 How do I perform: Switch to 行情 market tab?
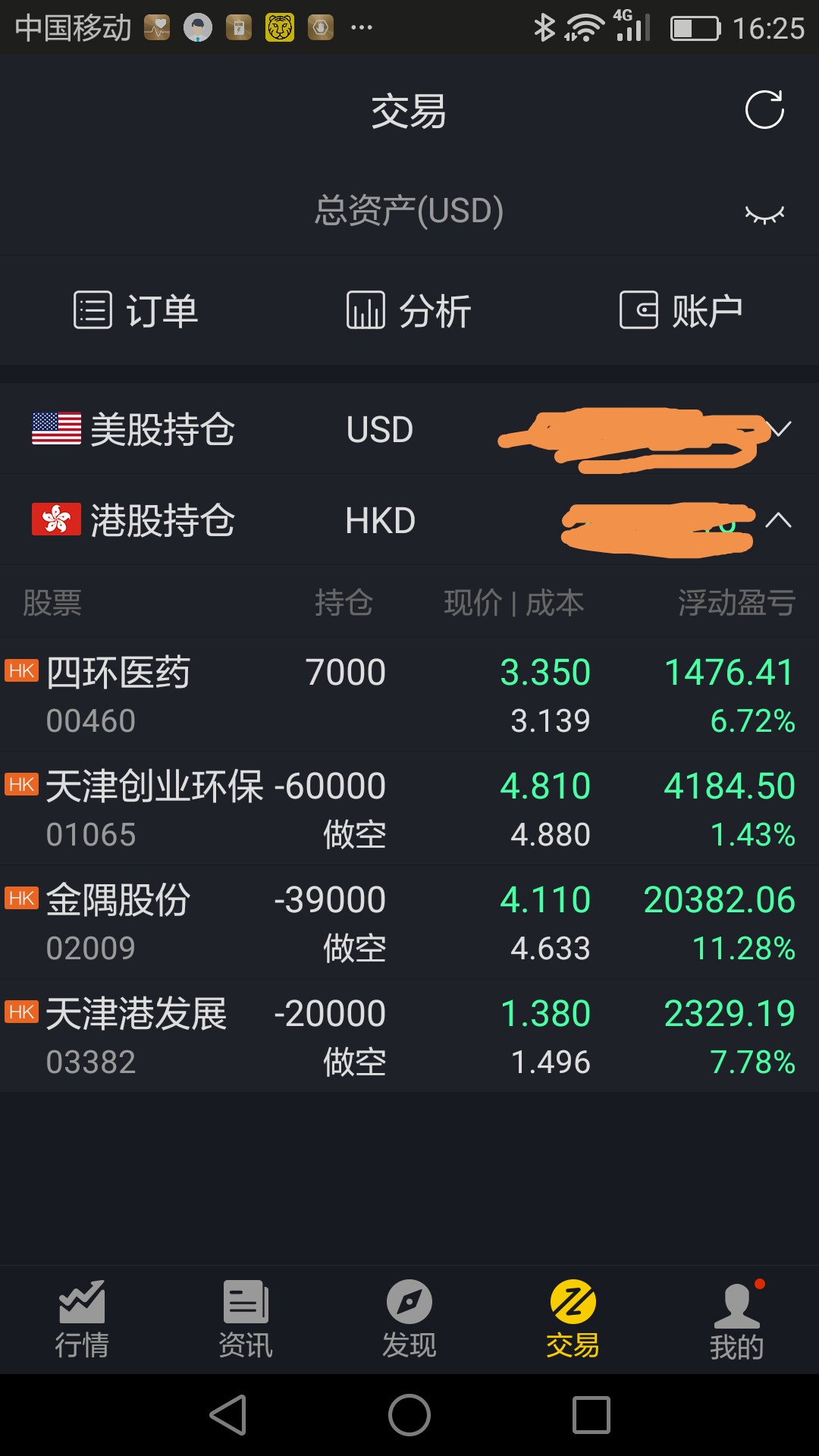click(82, 1319)
